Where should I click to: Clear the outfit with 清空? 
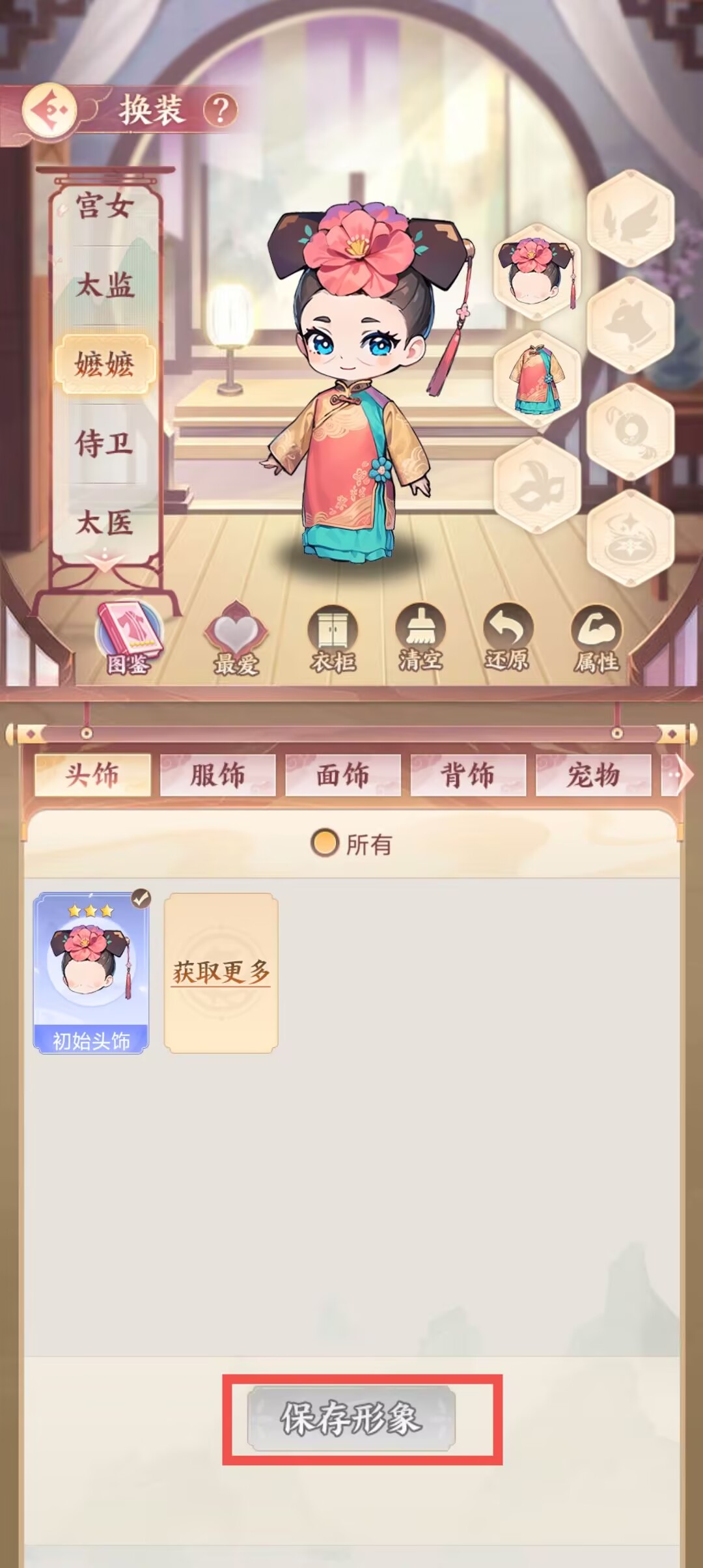tap(420, 638)
